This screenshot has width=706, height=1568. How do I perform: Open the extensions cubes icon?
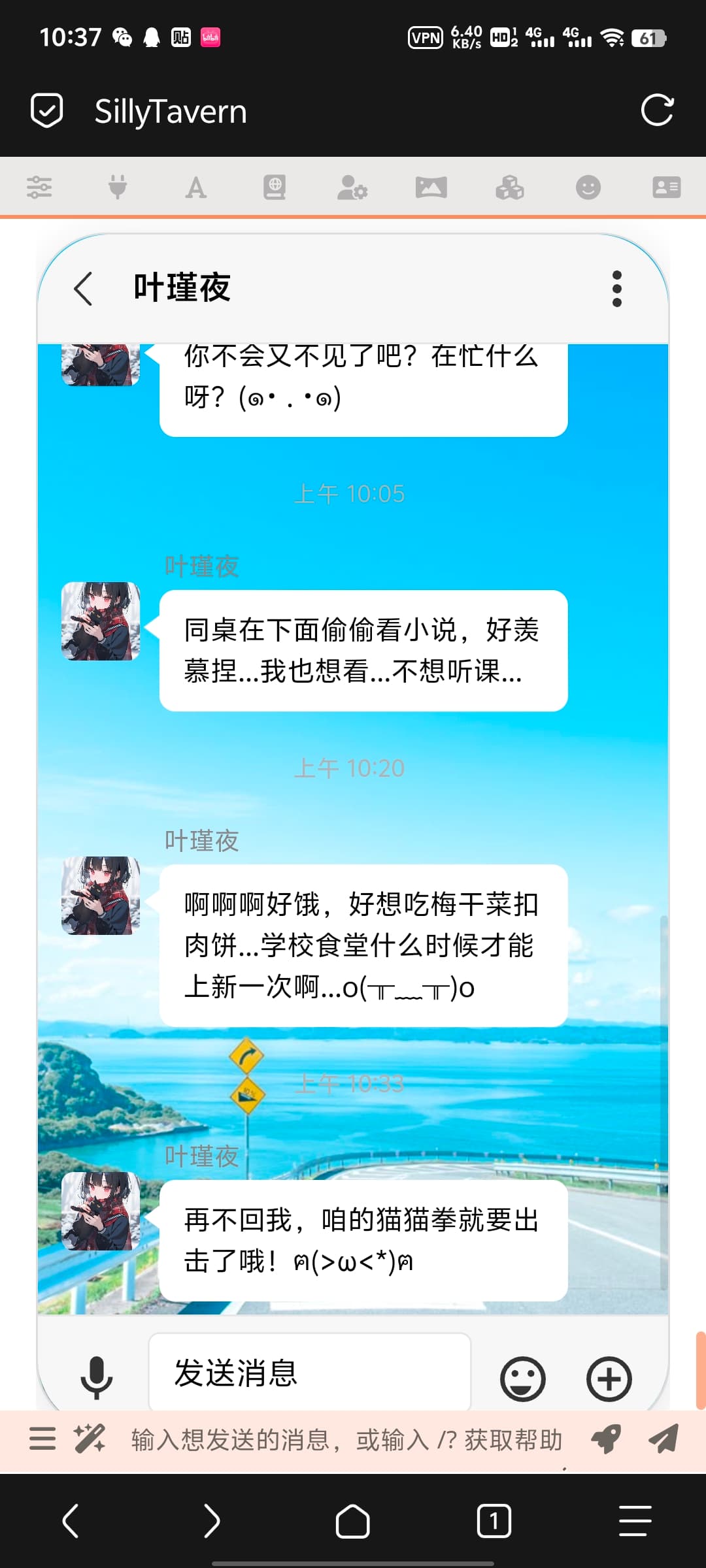pyautogui.click(x=510, y=188)
